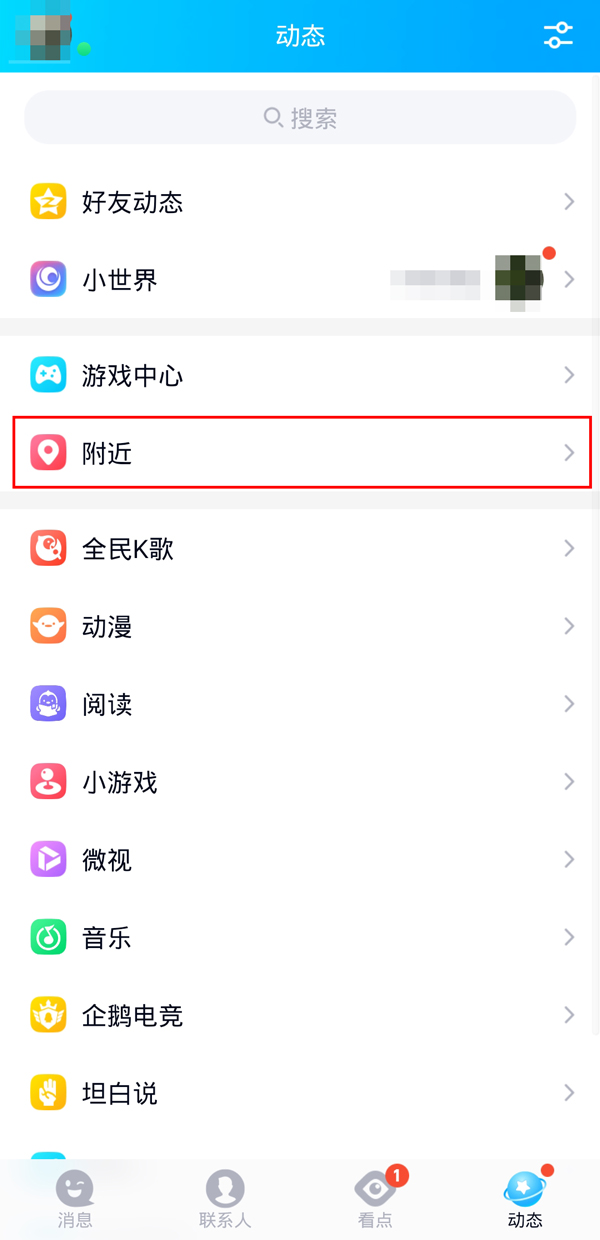This screenshot has height=1240, width=600.
Task: Open the 动漫 section
Action: pyautogui.click(x=300, y=626)
